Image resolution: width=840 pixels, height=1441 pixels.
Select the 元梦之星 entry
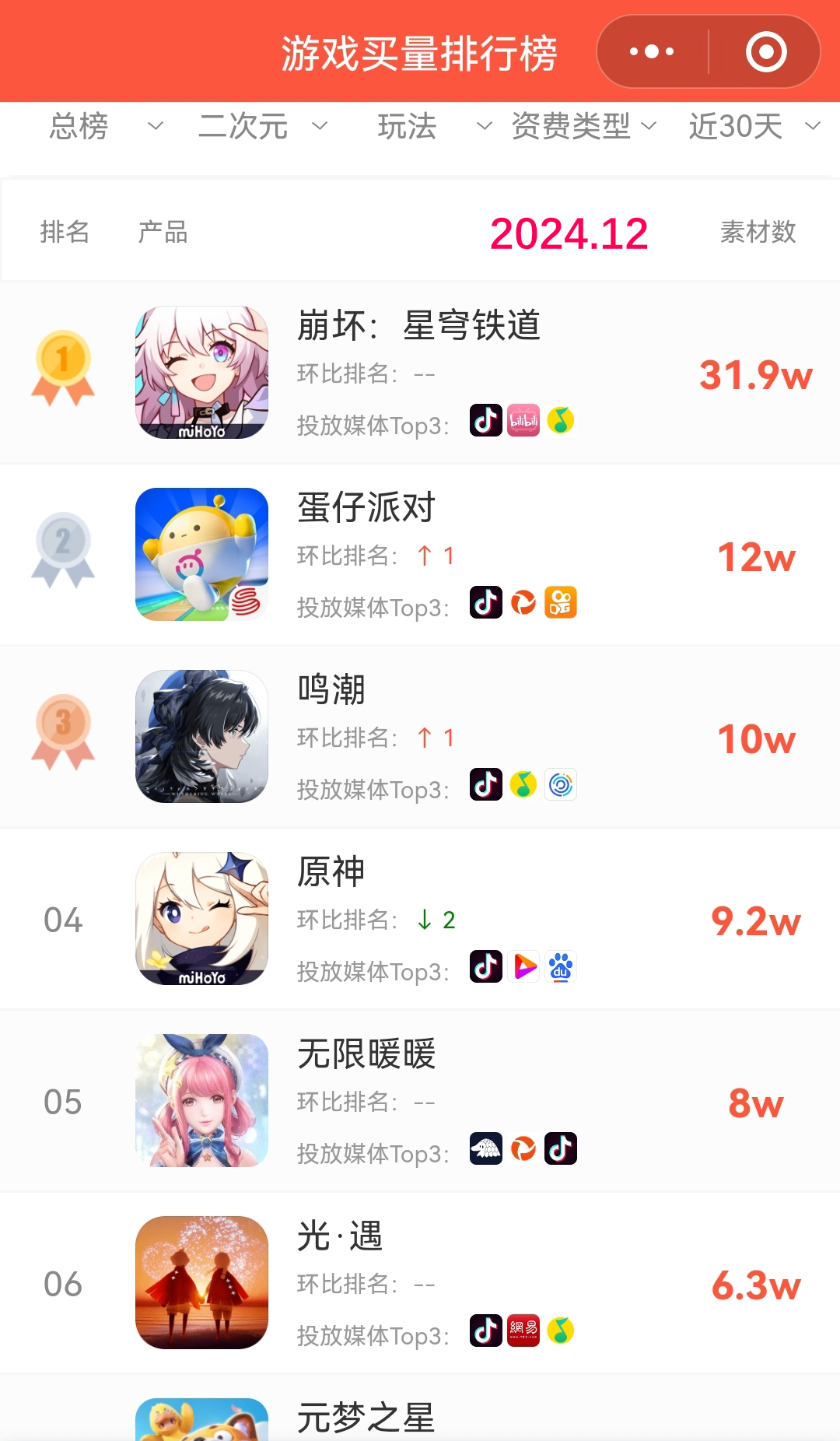366,1418
